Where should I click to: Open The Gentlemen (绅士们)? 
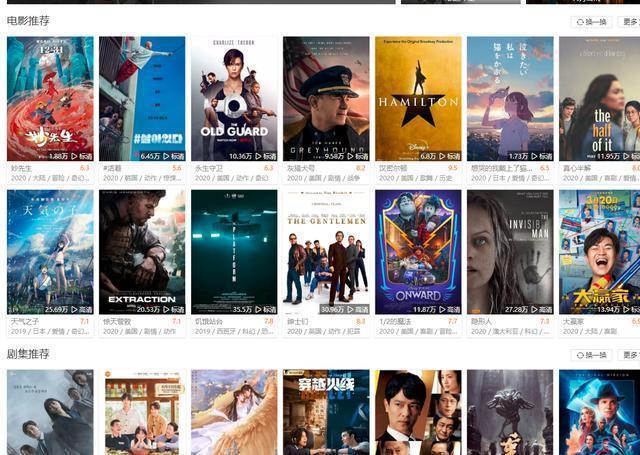[x=326, y=252]
